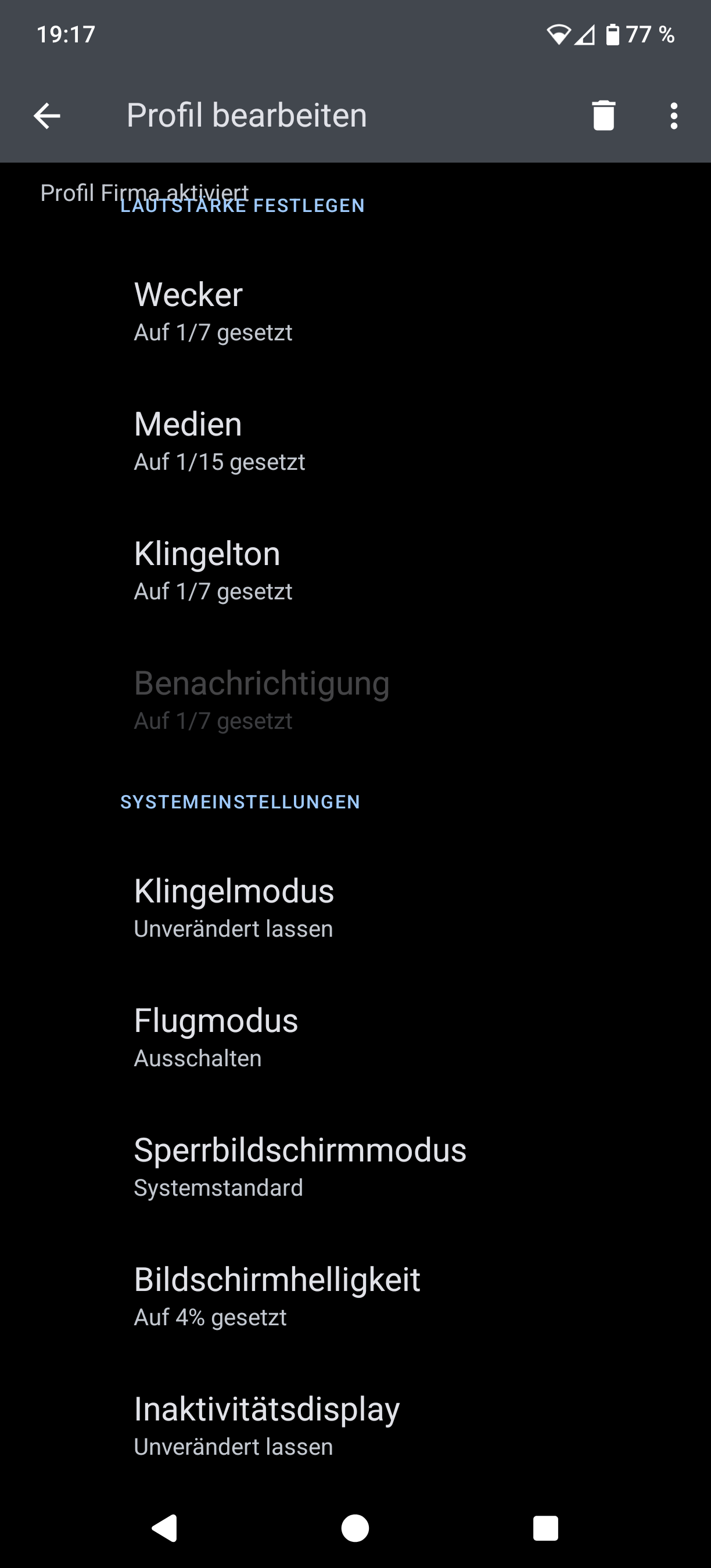
Task: Go back from Profil bearbeiten
Action: tap(47, 116)
